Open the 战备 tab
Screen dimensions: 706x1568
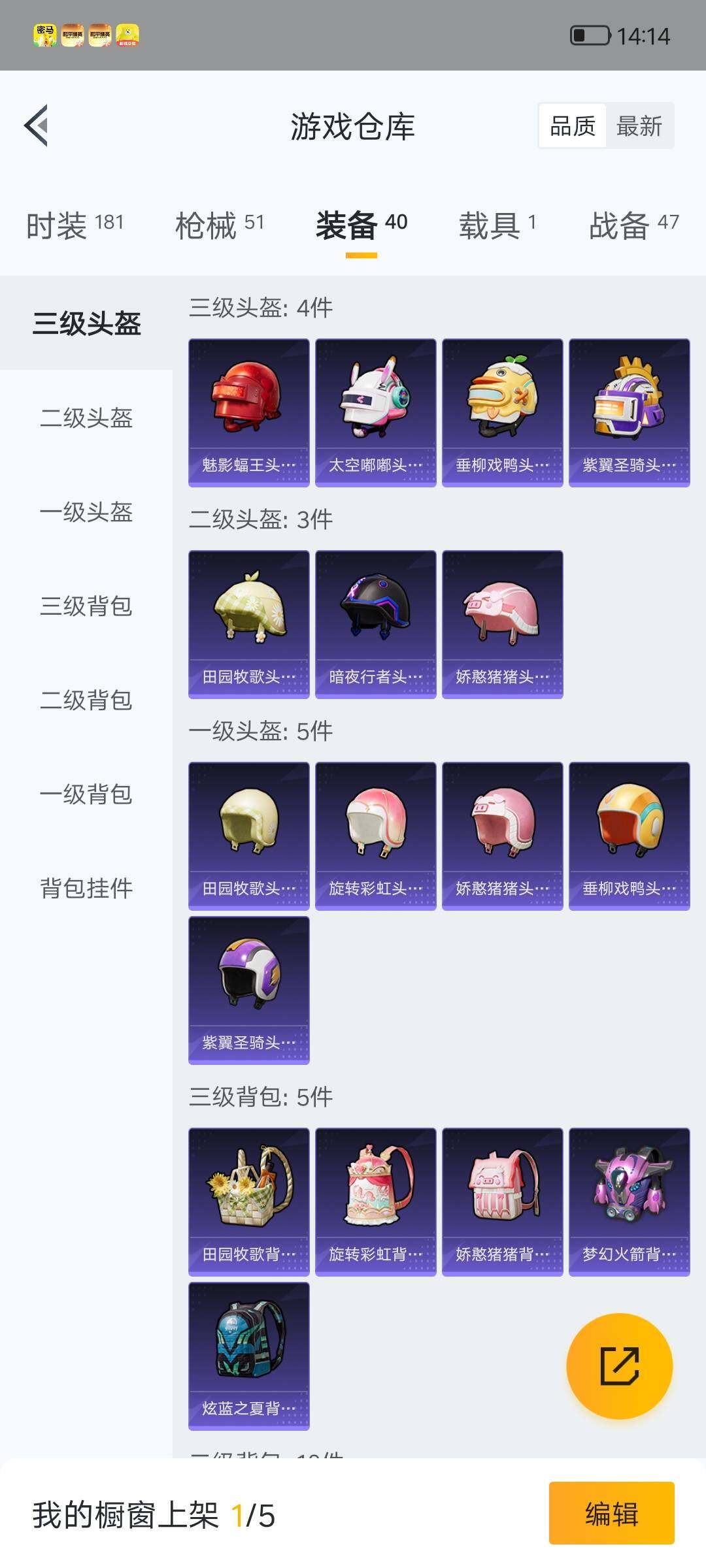618,223
